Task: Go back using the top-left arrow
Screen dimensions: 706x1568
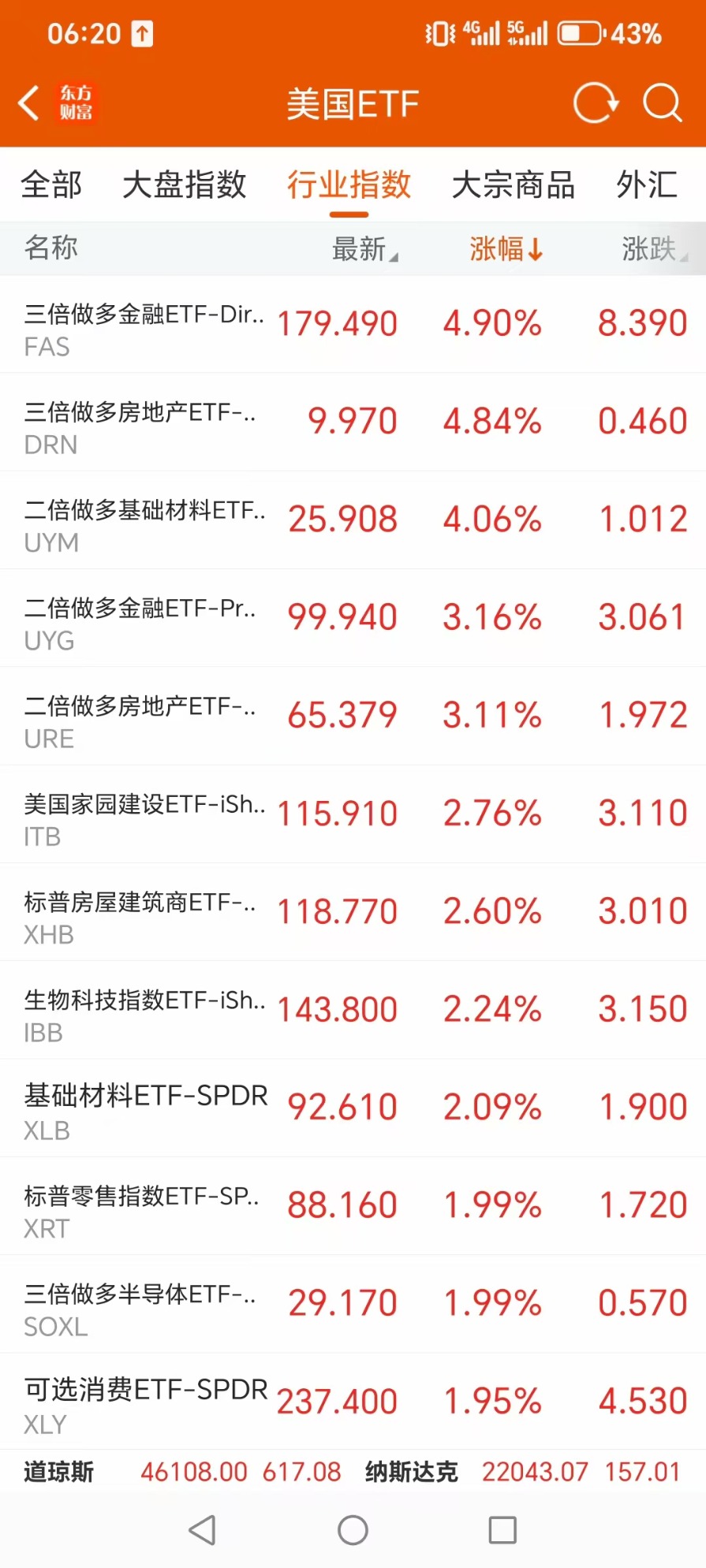Action: click(29, 103)
